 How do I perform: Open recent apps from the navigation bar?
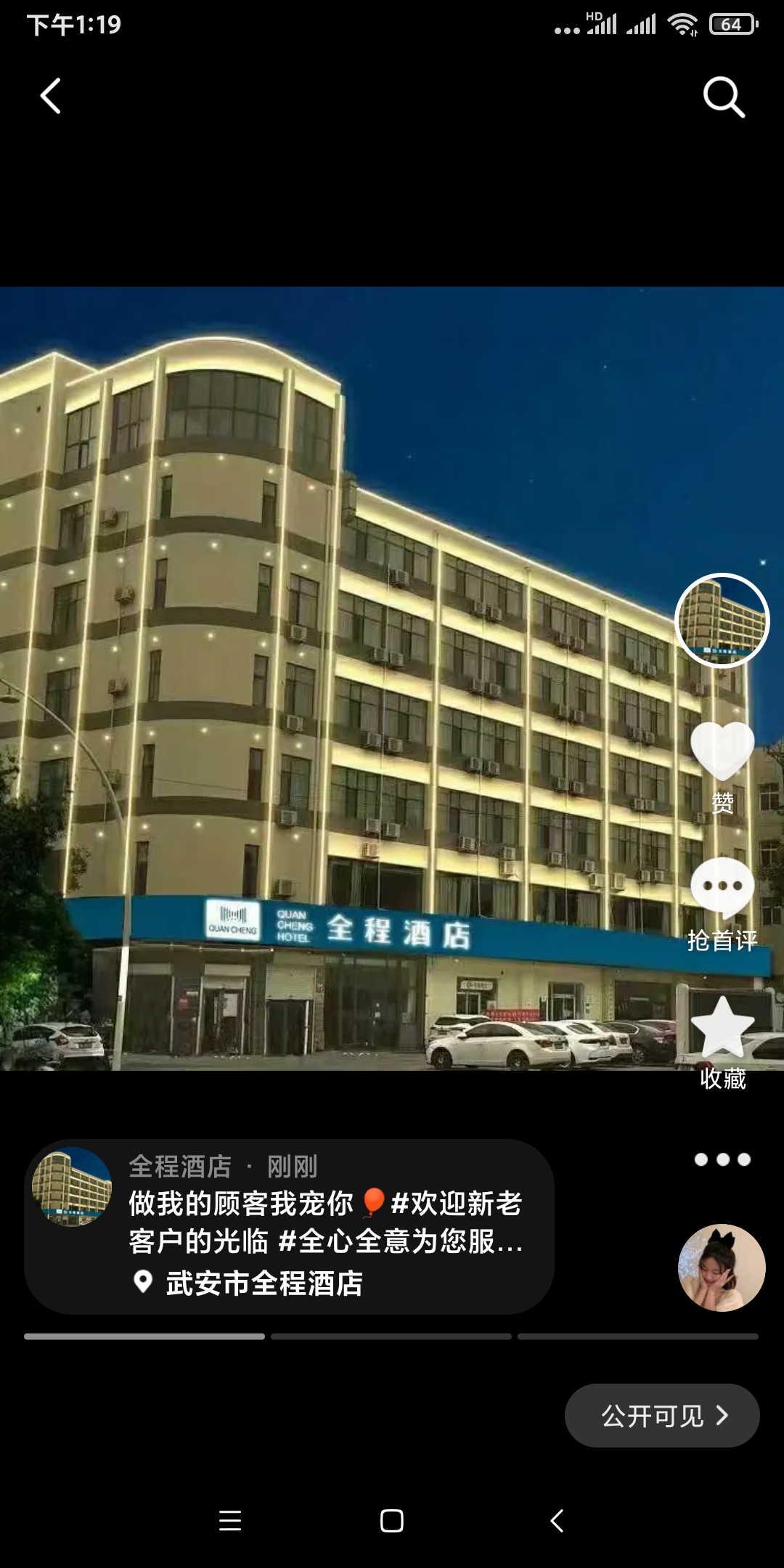pyautogui.click(x=230, y=1521)
